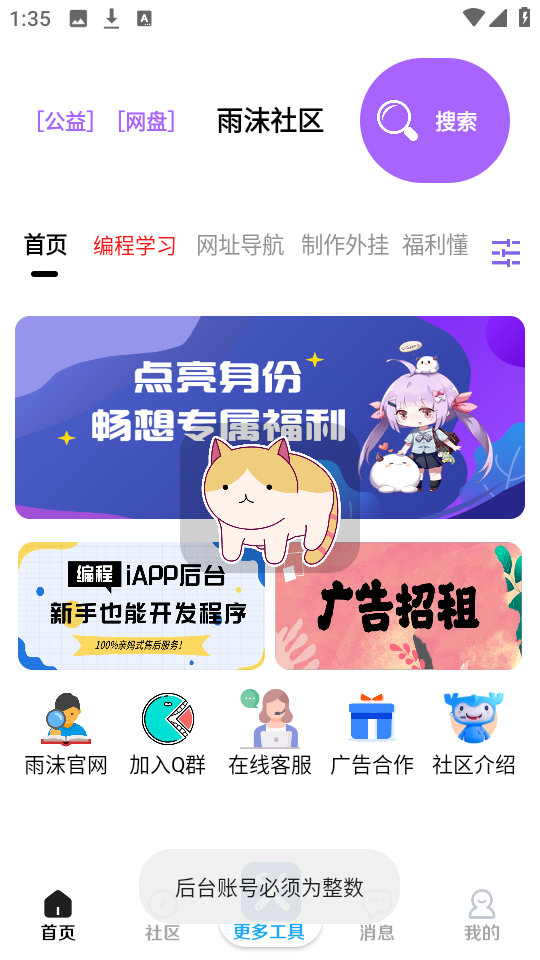
Task: Open the 点亮身份 banner
Action: 270,418
